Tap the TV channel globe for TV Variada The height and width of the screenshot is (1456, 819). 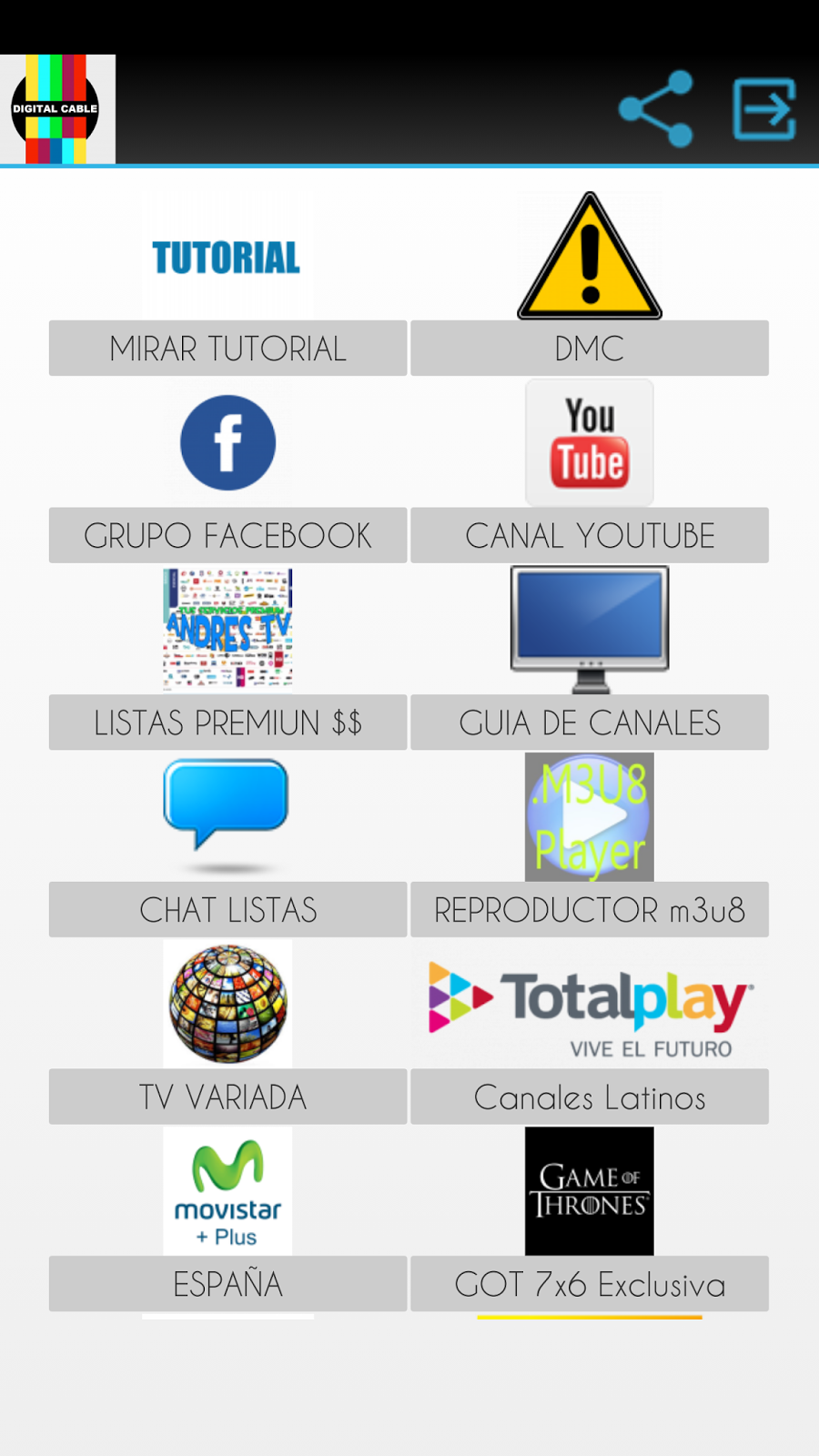coord(227,1004)
